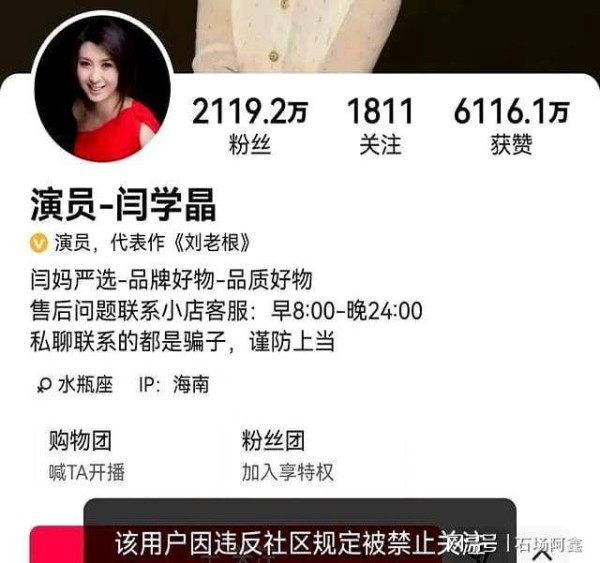This screenshot has height=563, width=600.
Task: View the 关注 following list
Action: point(380,127)
